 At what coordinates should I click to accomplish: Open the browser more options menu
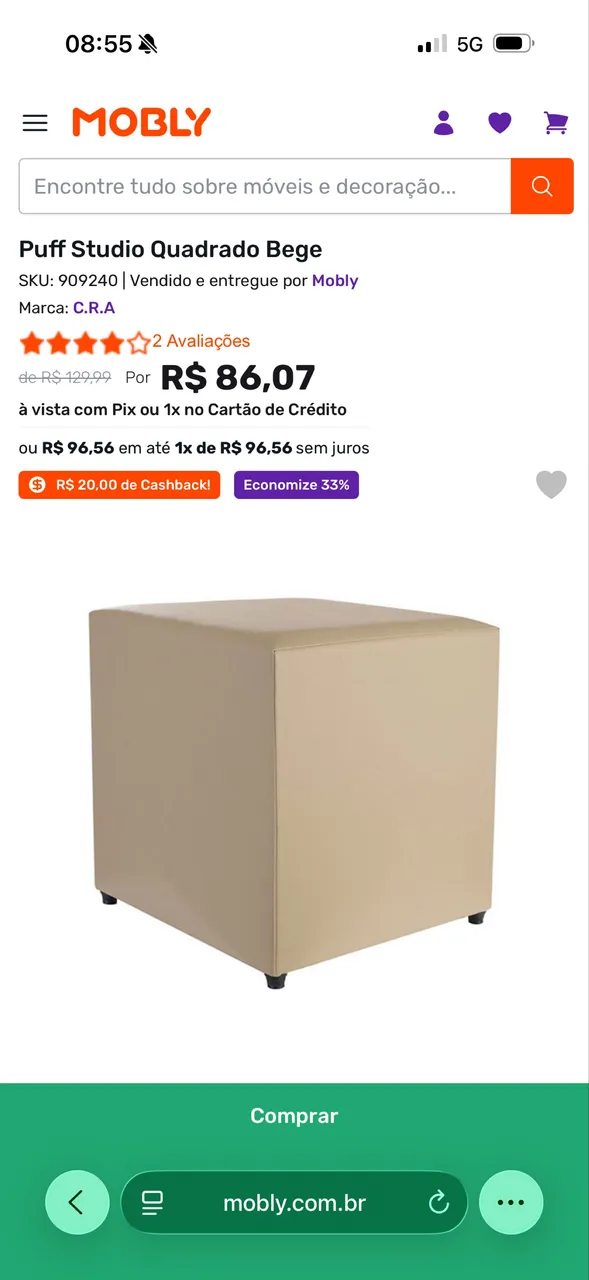[511, 1202]
